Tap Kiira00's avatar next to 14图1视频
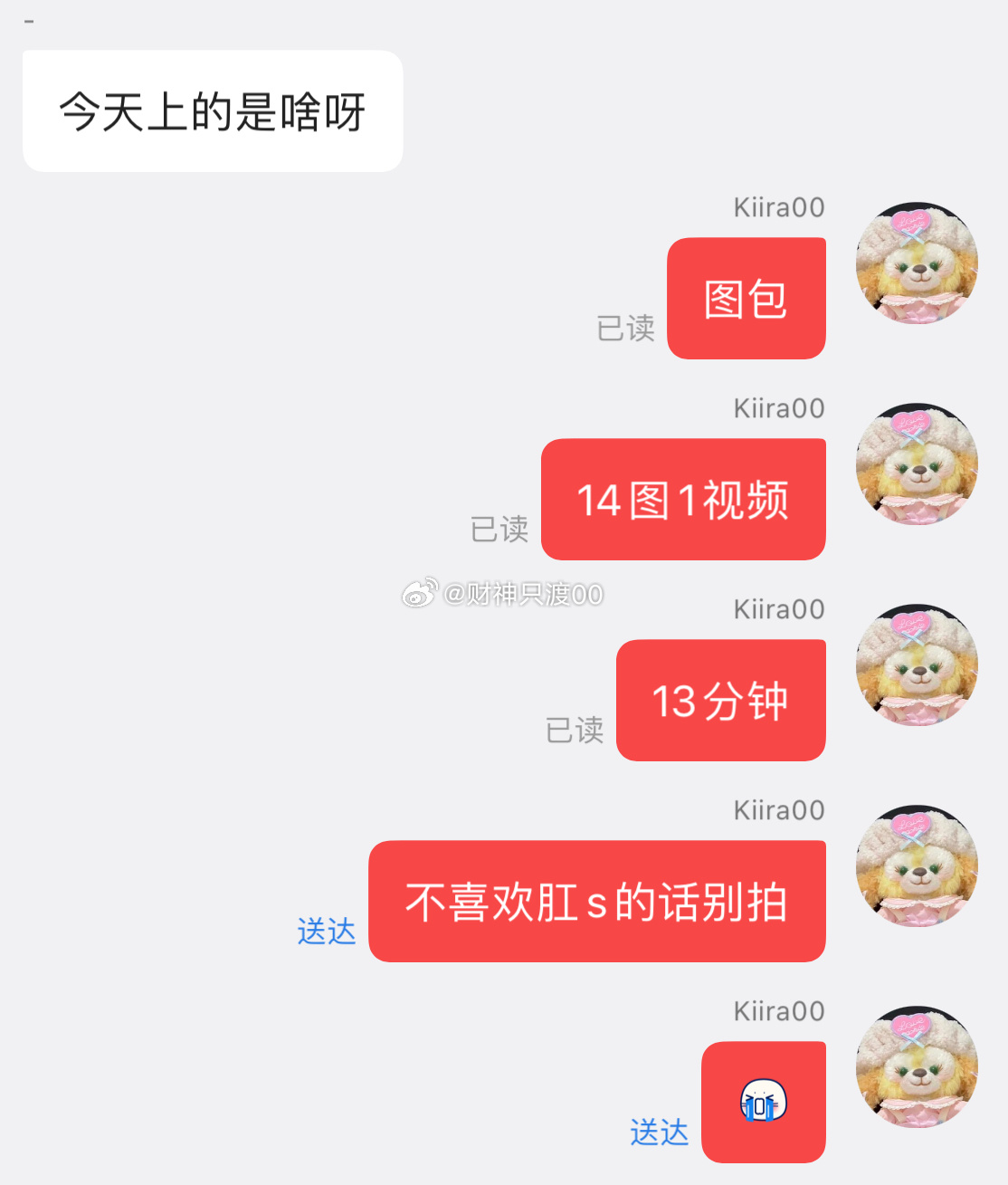1008x1185 pixels. (x=917, y=464)
